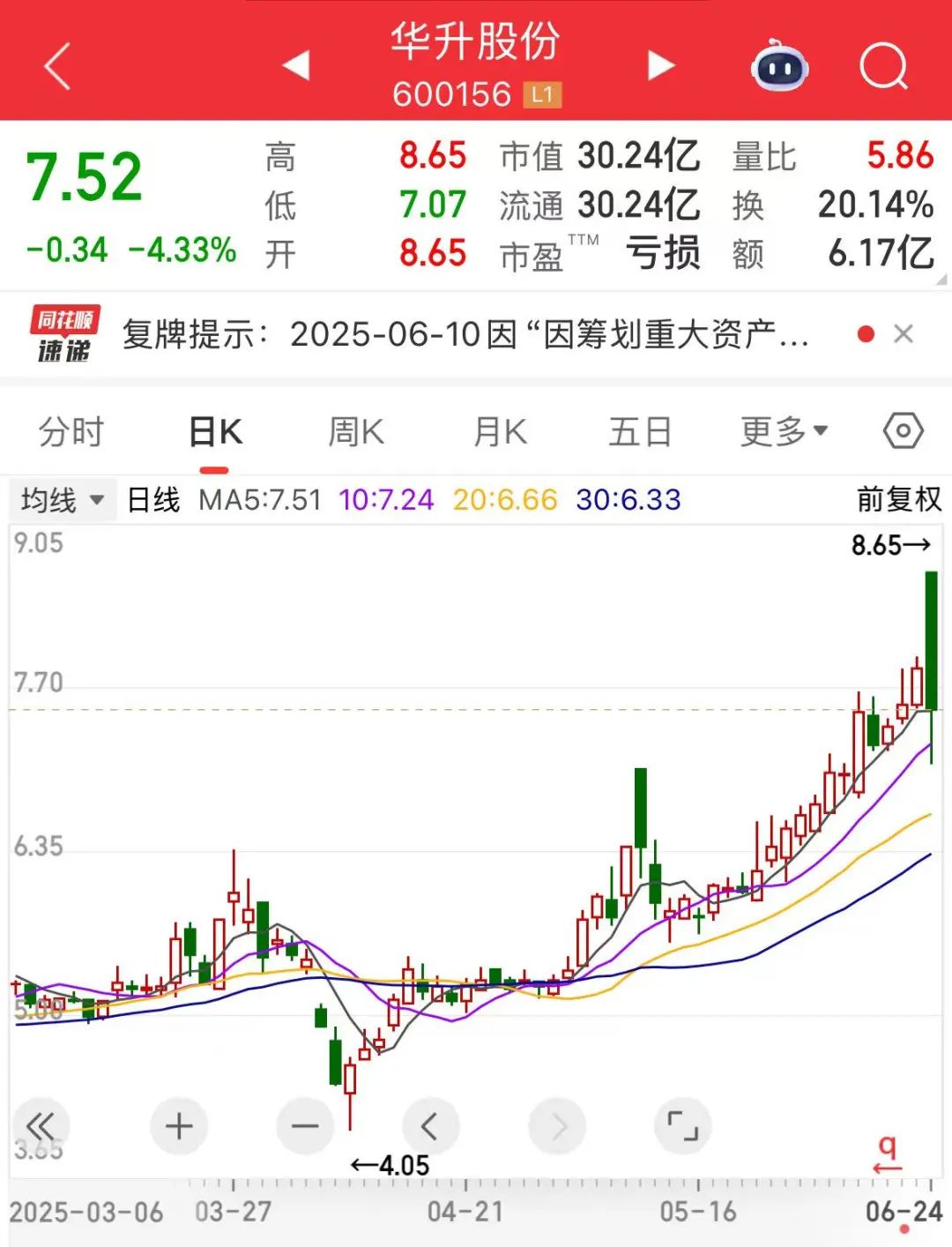The width and height of the screenshot is (952, 1247).
Task: Open stock search
Action: pyautogui.click(x=883, y=65)
